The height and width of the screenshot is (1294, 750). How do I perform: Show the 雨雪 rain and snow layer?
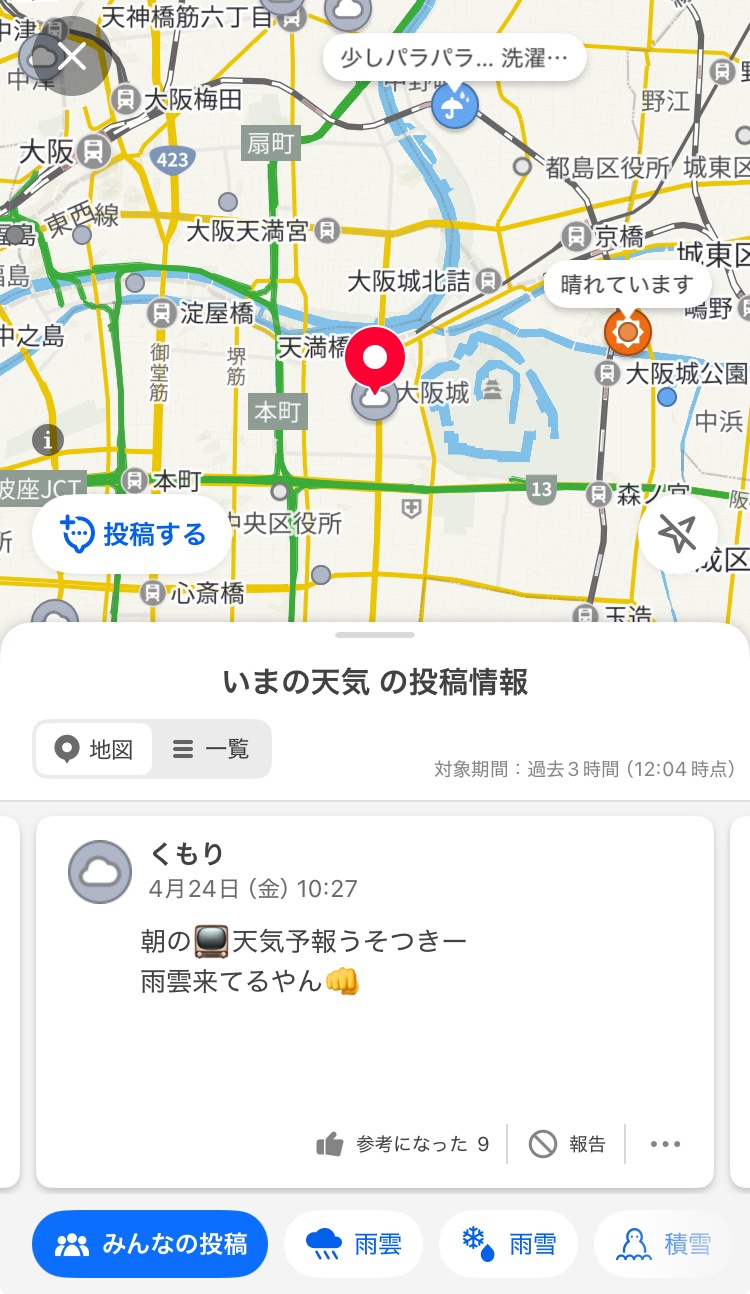508,1245
